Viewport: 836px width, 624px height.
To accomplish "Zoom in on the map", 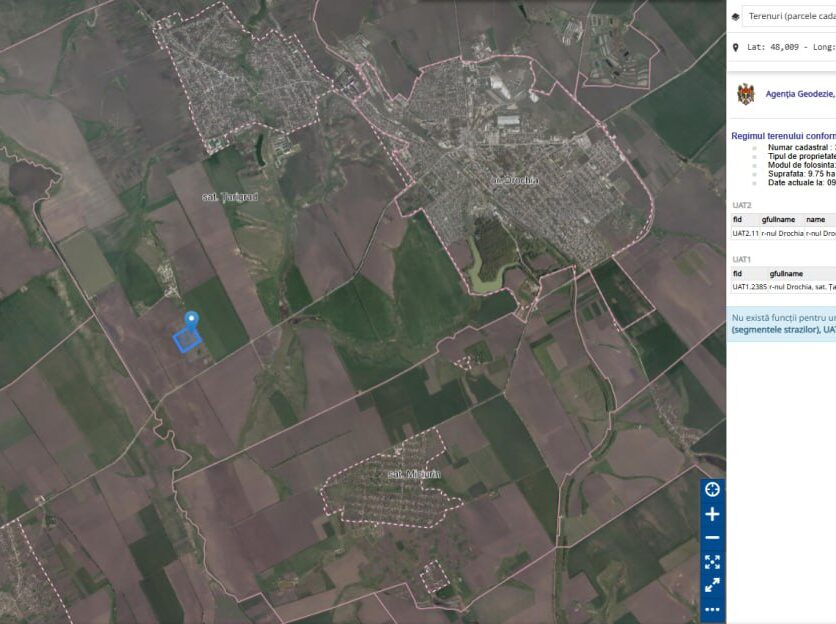I will (712, 514).
